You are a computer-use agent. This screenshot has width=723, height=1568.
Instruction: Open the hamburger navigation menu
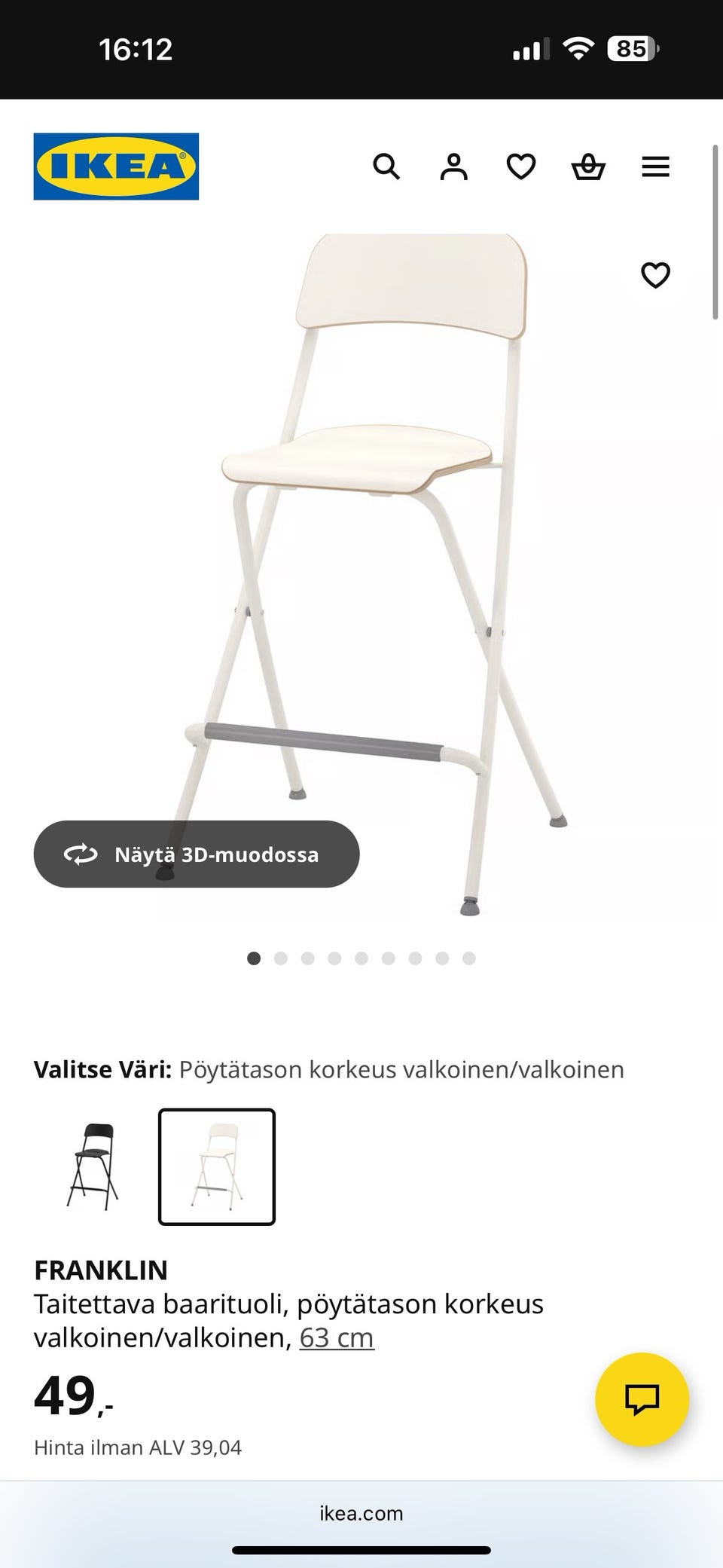pos(655,167)
